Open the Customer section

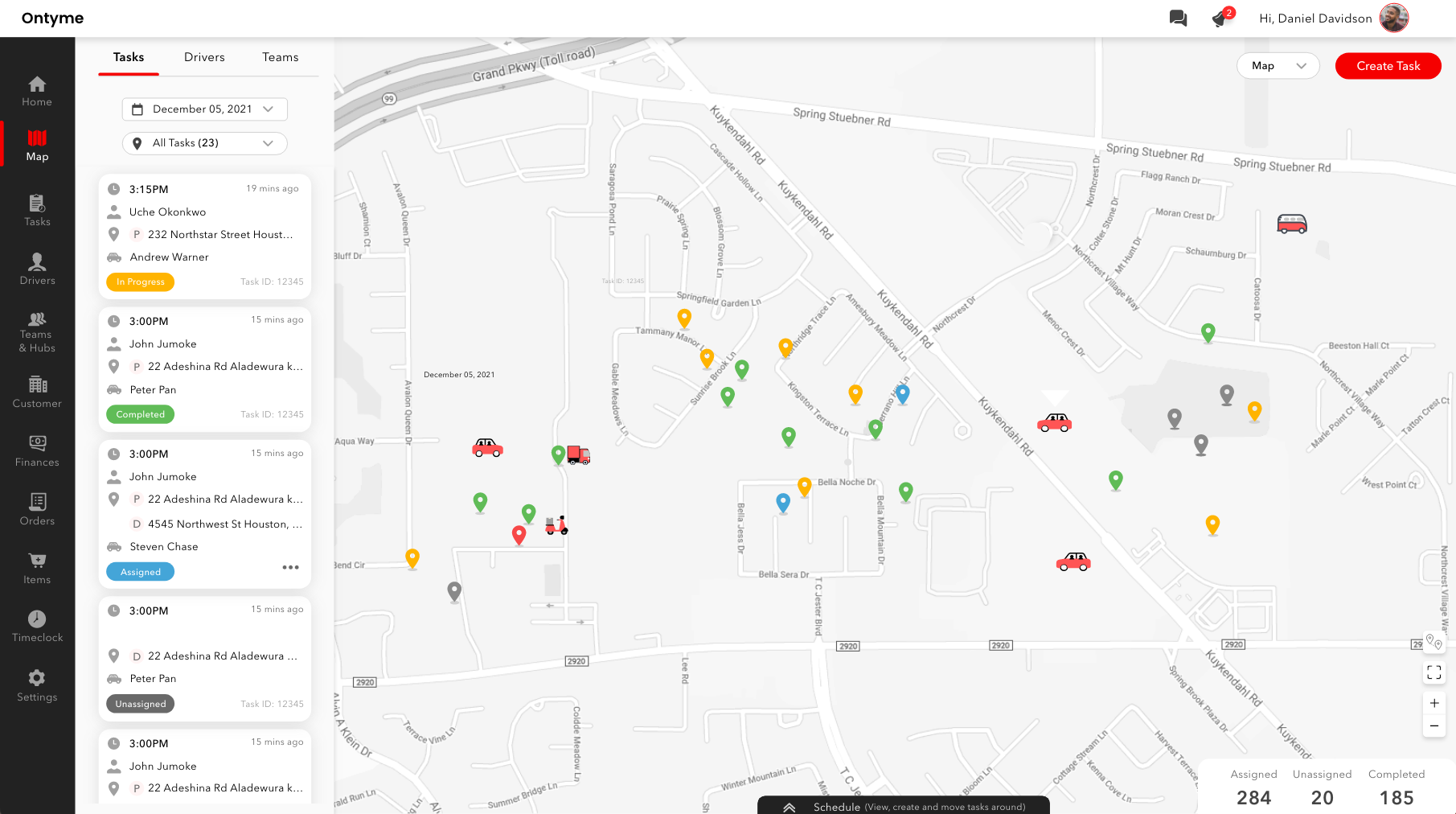[x=37, y=392]
